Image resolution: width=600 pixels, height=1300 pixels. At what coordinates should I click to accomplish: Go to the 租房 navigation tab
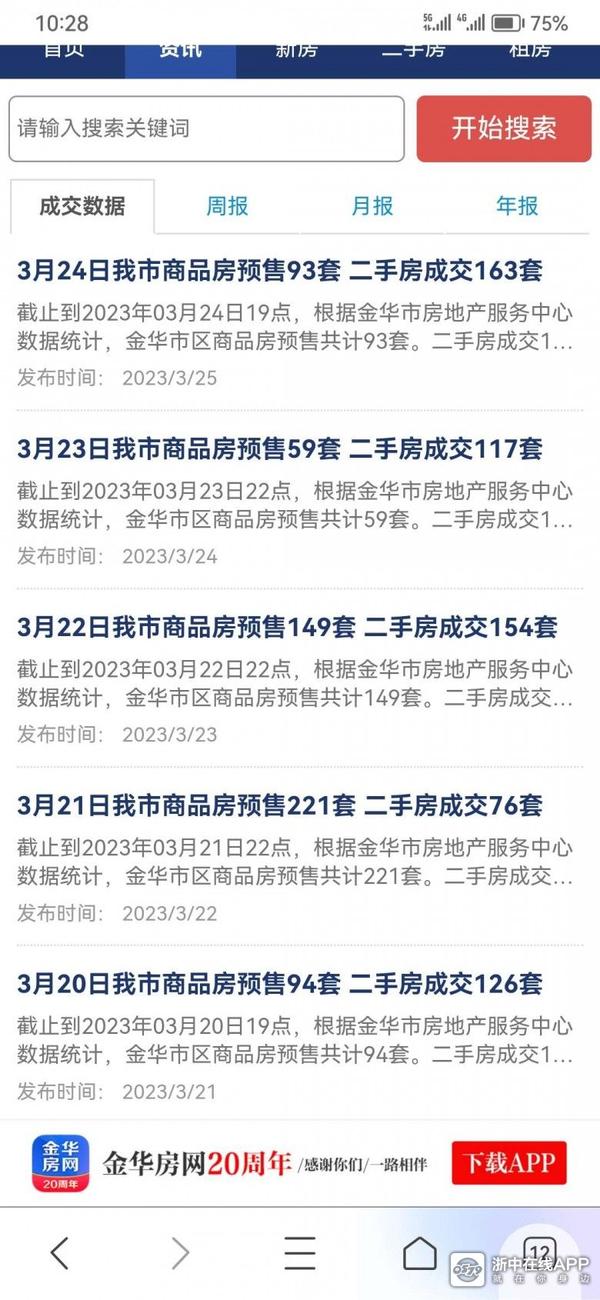pyautogui.click(x=529, y=52)
